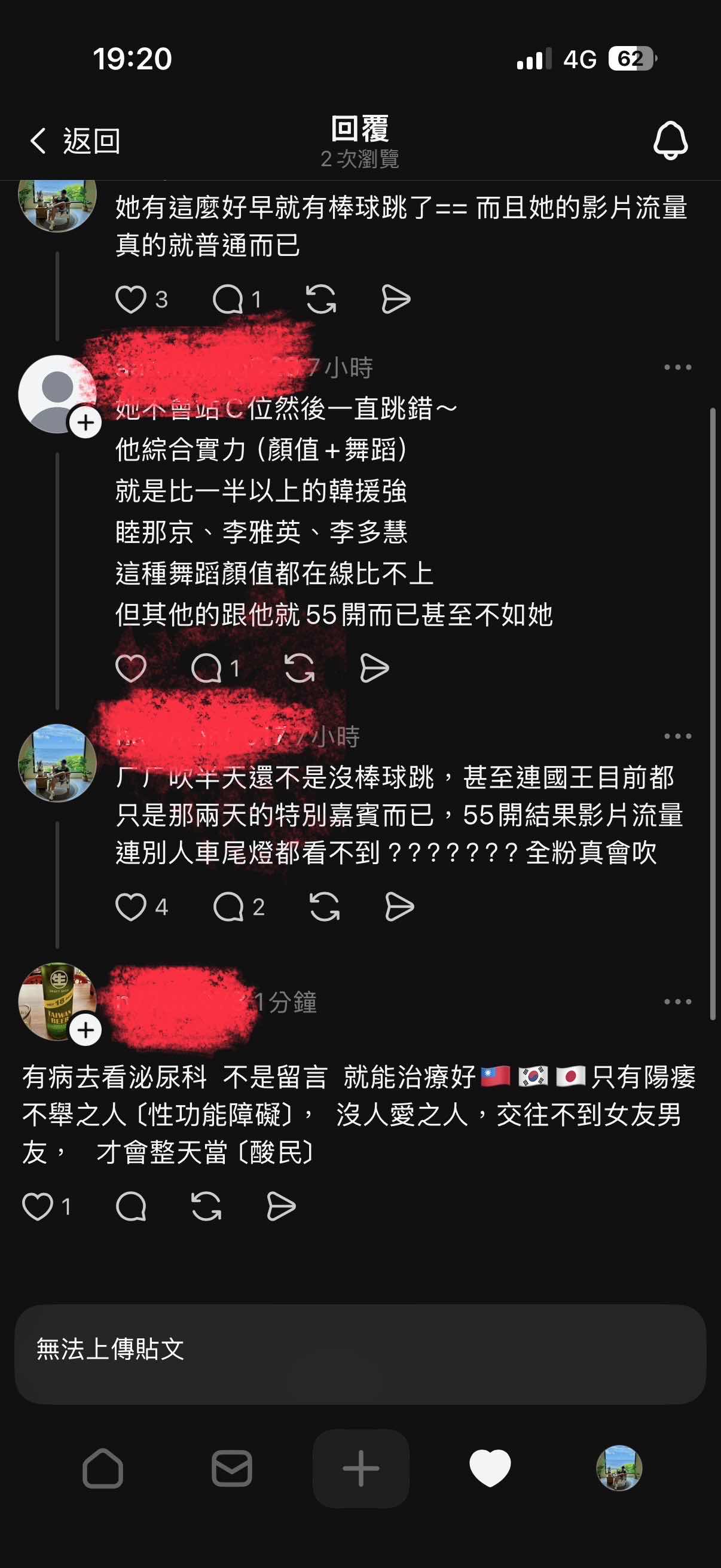
Task: Like the comment with 4 likes
Action: (x=131, y=907)
